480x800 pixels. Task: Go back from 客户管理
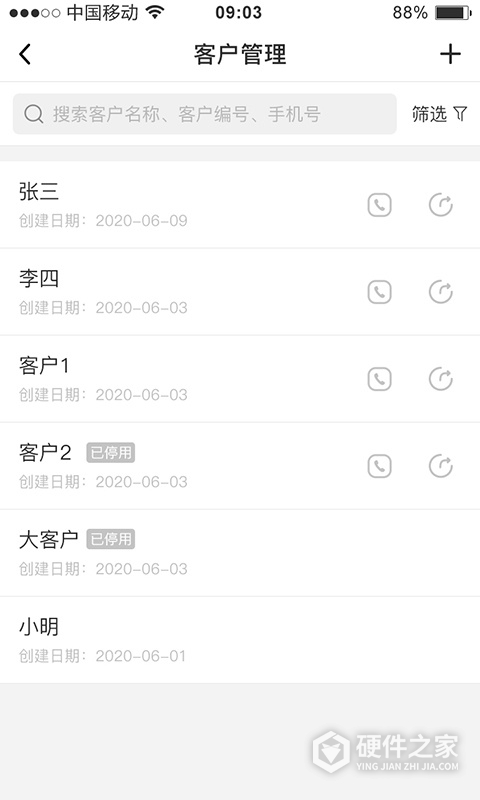pyautogui.click(x=25, y=54)
